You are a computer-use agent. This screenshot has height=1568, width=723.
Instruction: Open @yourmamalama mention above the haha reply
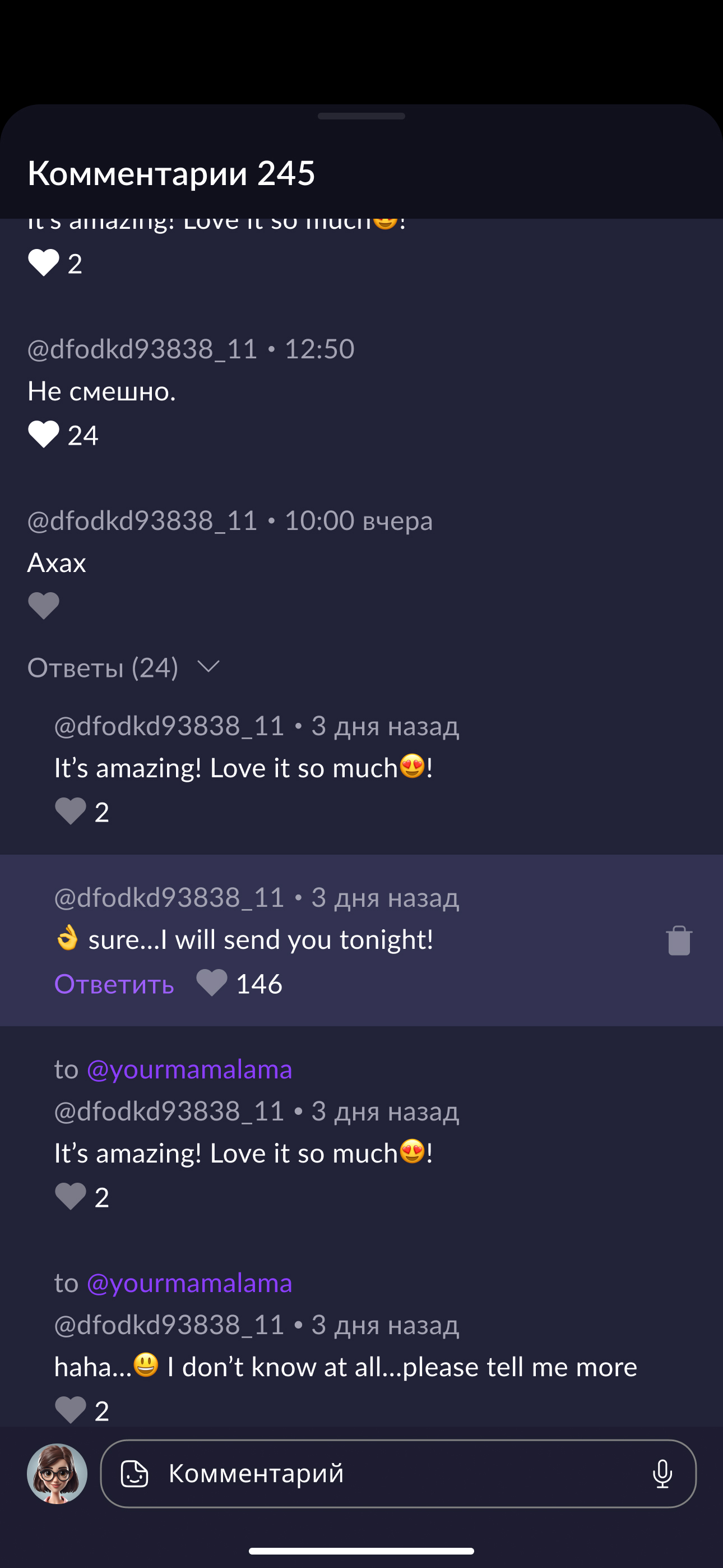click(x=189, y=1283)
